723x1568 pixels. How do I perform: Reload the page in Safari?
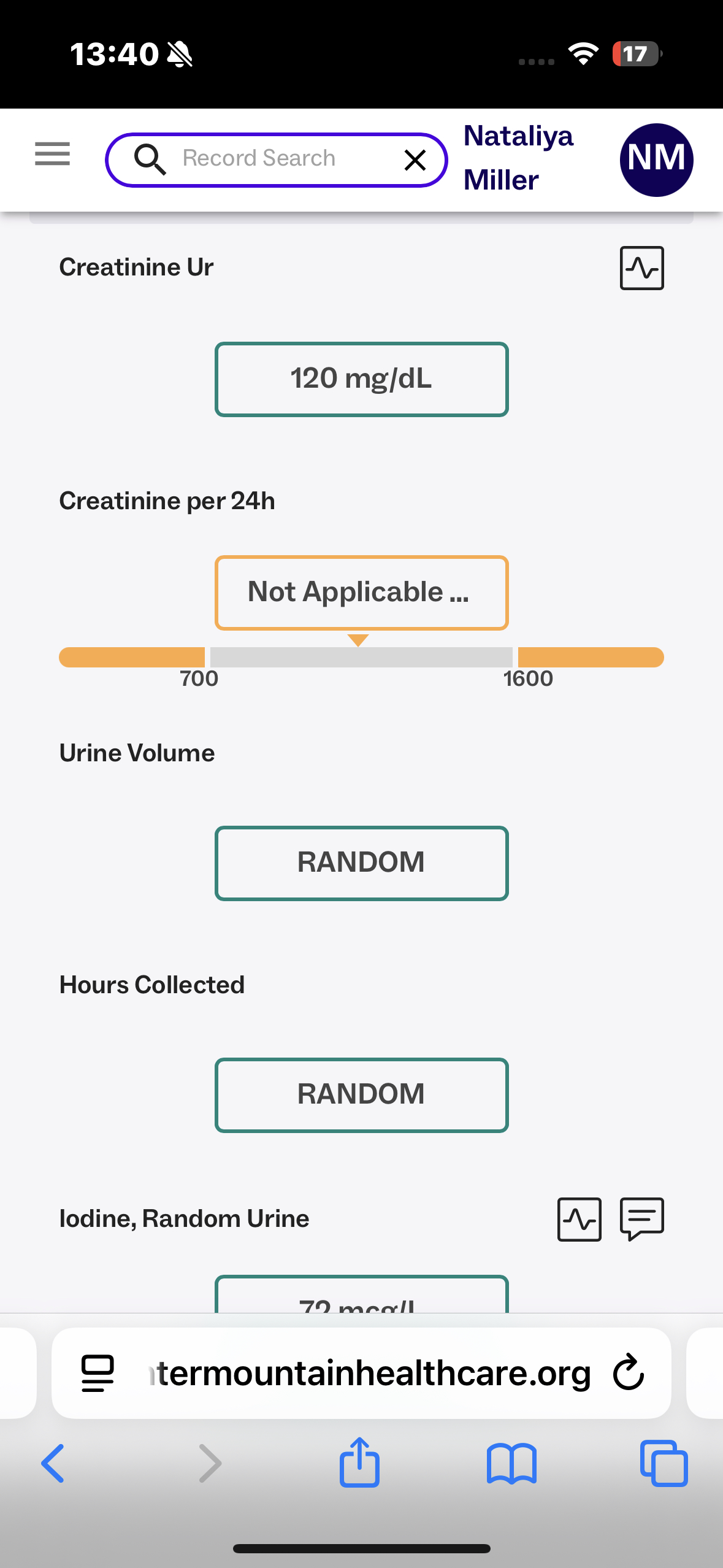tap(629, 1372)
